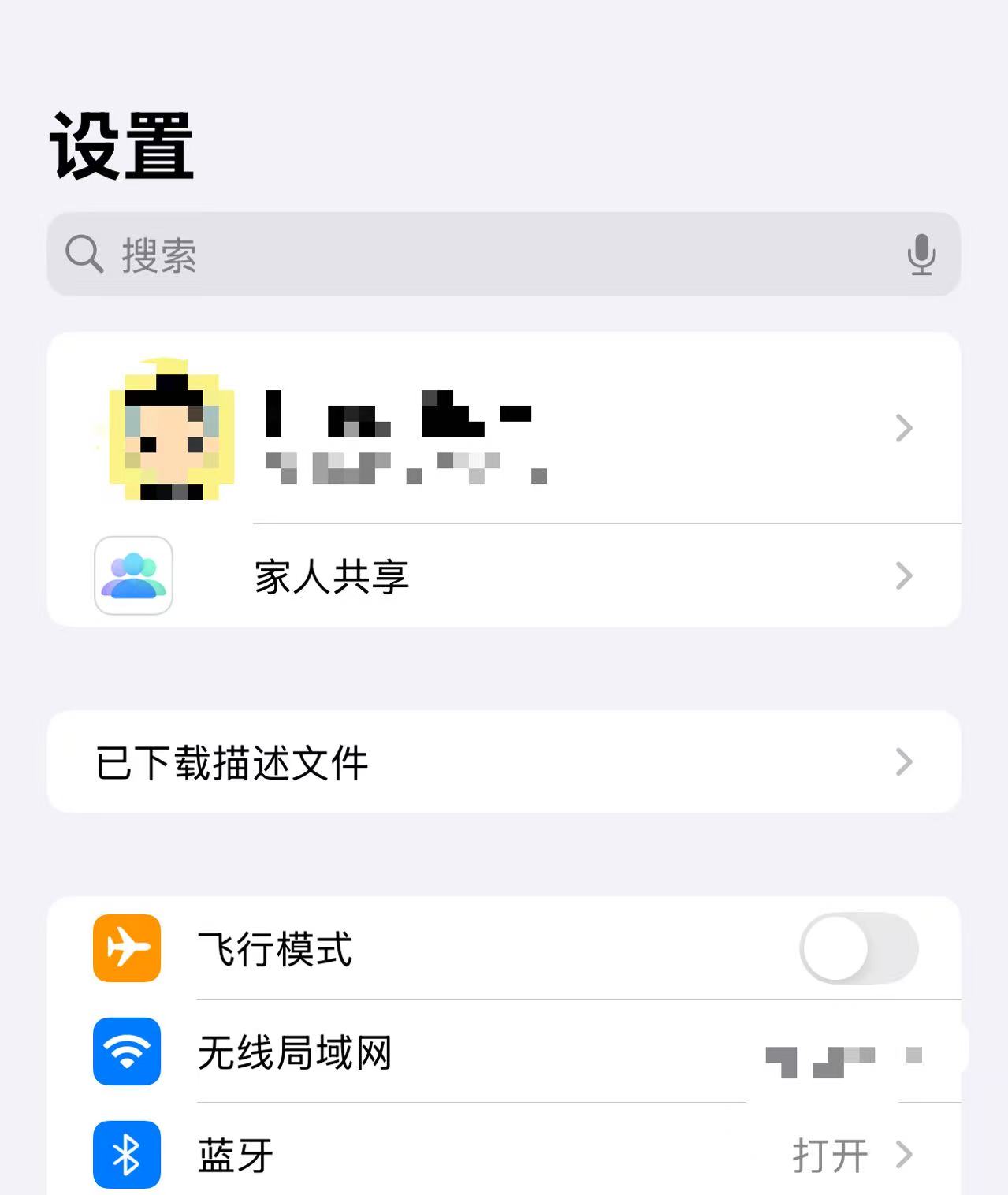
Task: Tap the Family Sharing (家人共享) icon
Action: pyautogui.click(x=132, y=576)
